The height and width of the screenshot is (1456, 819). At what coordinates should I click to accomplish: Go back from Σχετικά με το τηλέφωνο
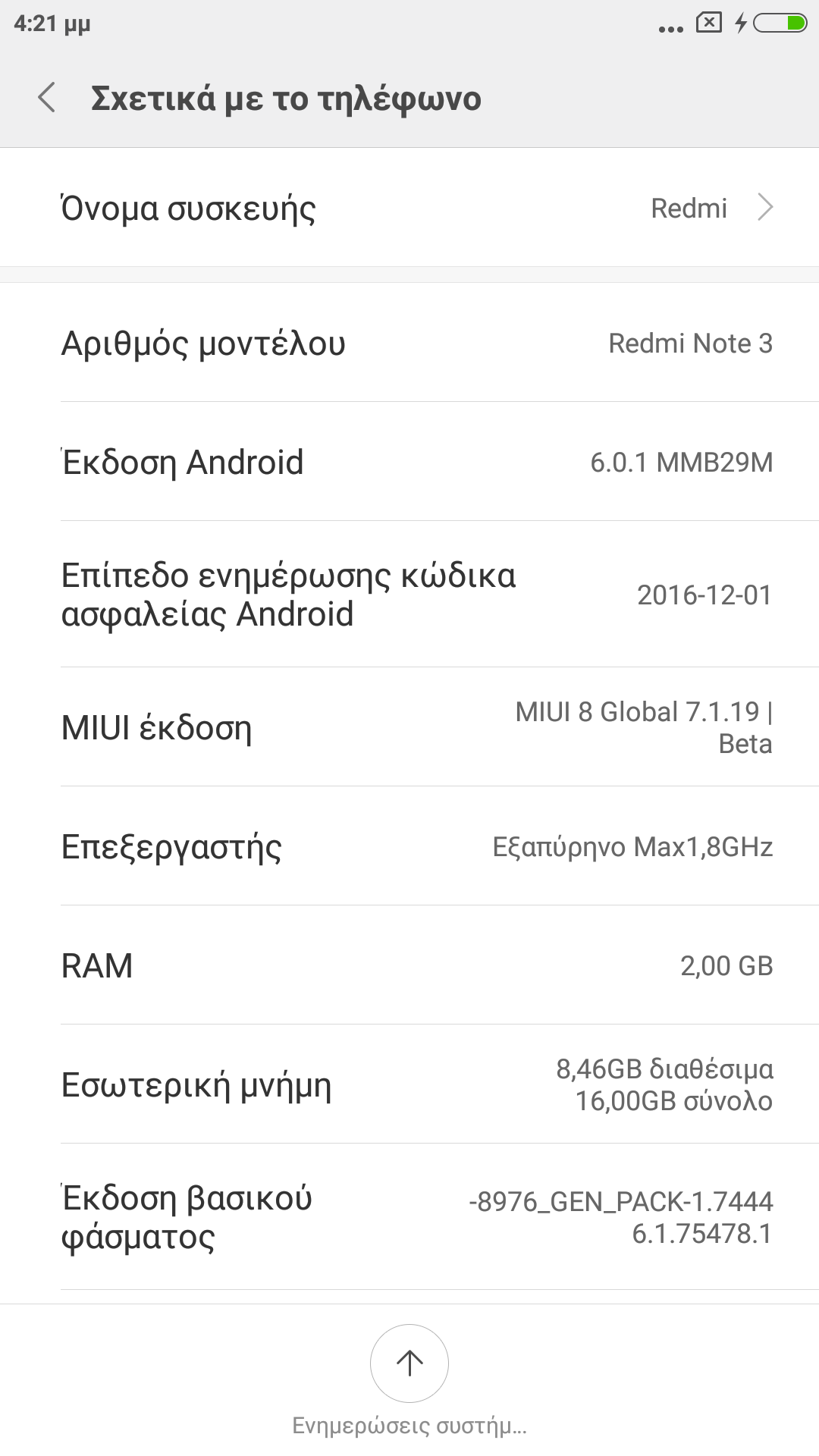[x=47, y=99]
